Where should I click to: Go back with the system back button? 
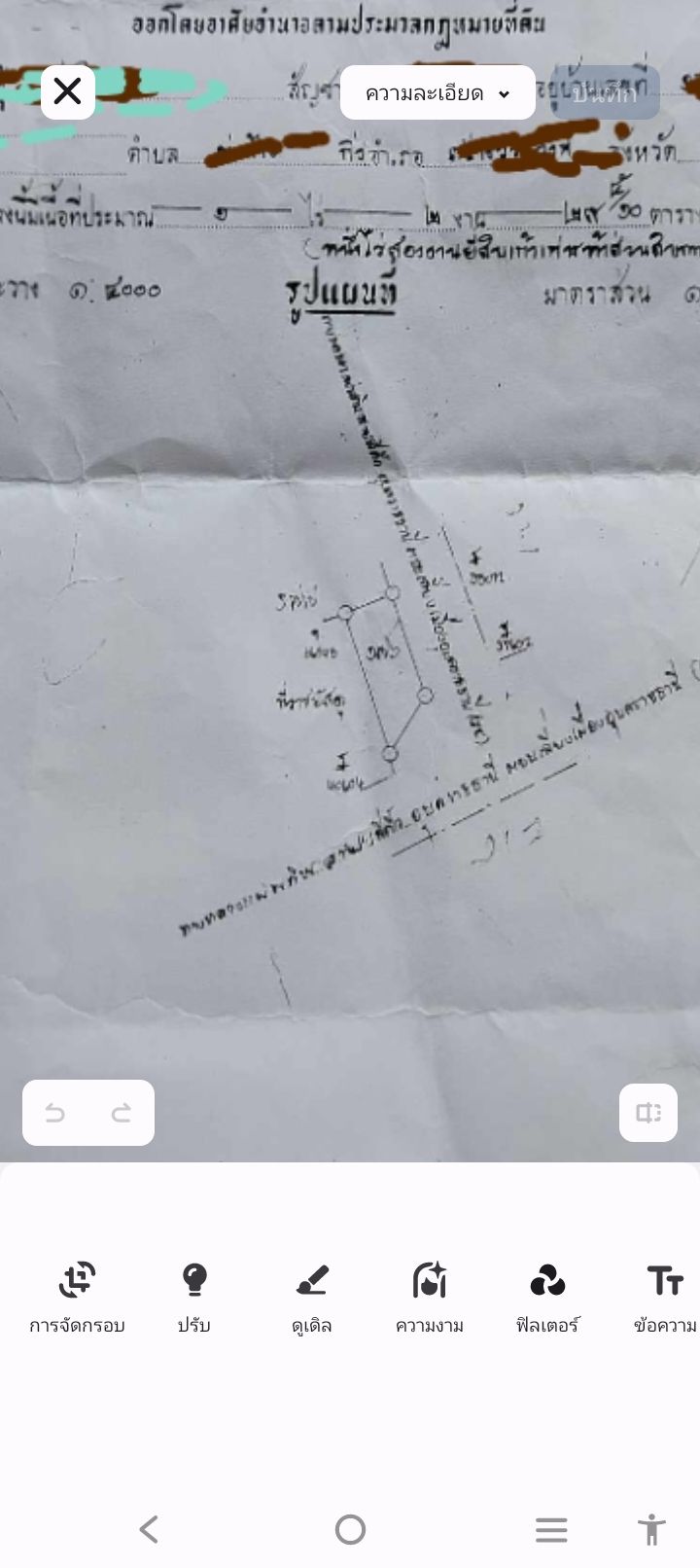149,1529
